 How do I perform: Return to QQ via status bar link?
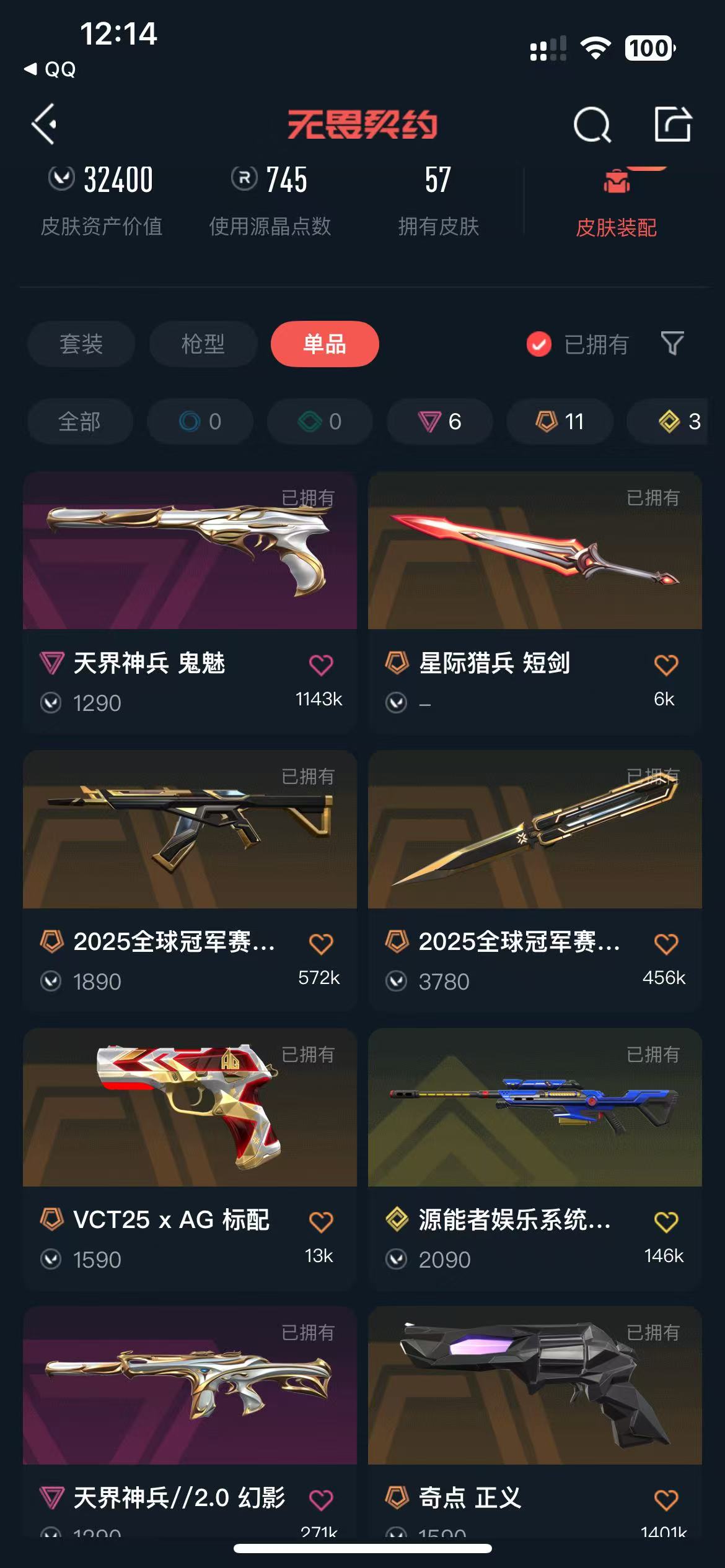[50, 69]
